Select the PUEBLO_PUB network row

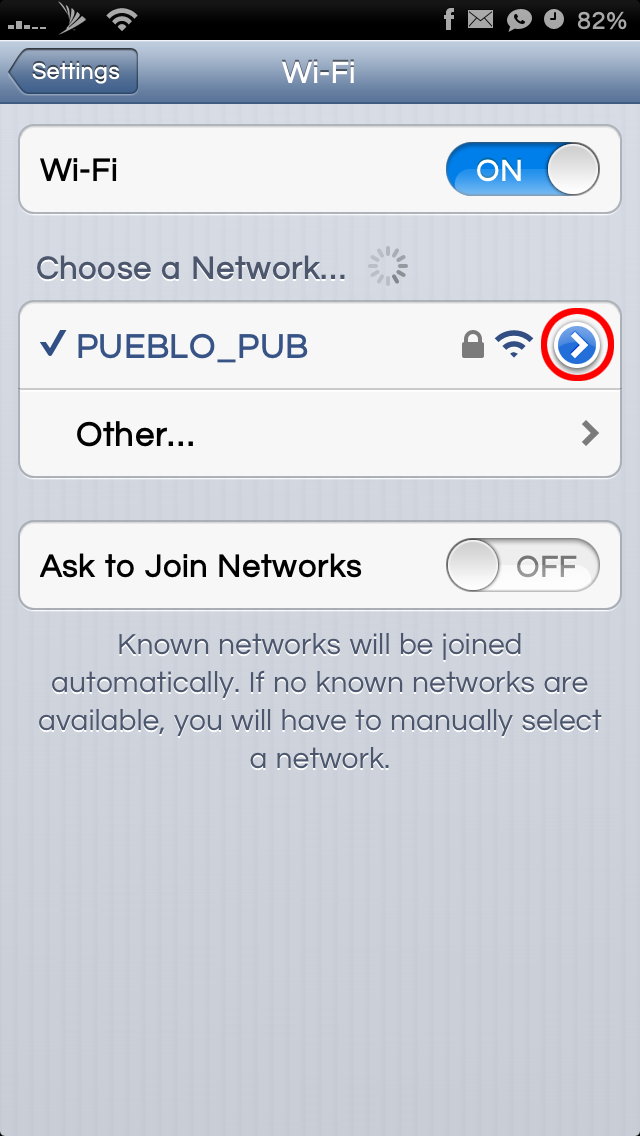[320, 346]
